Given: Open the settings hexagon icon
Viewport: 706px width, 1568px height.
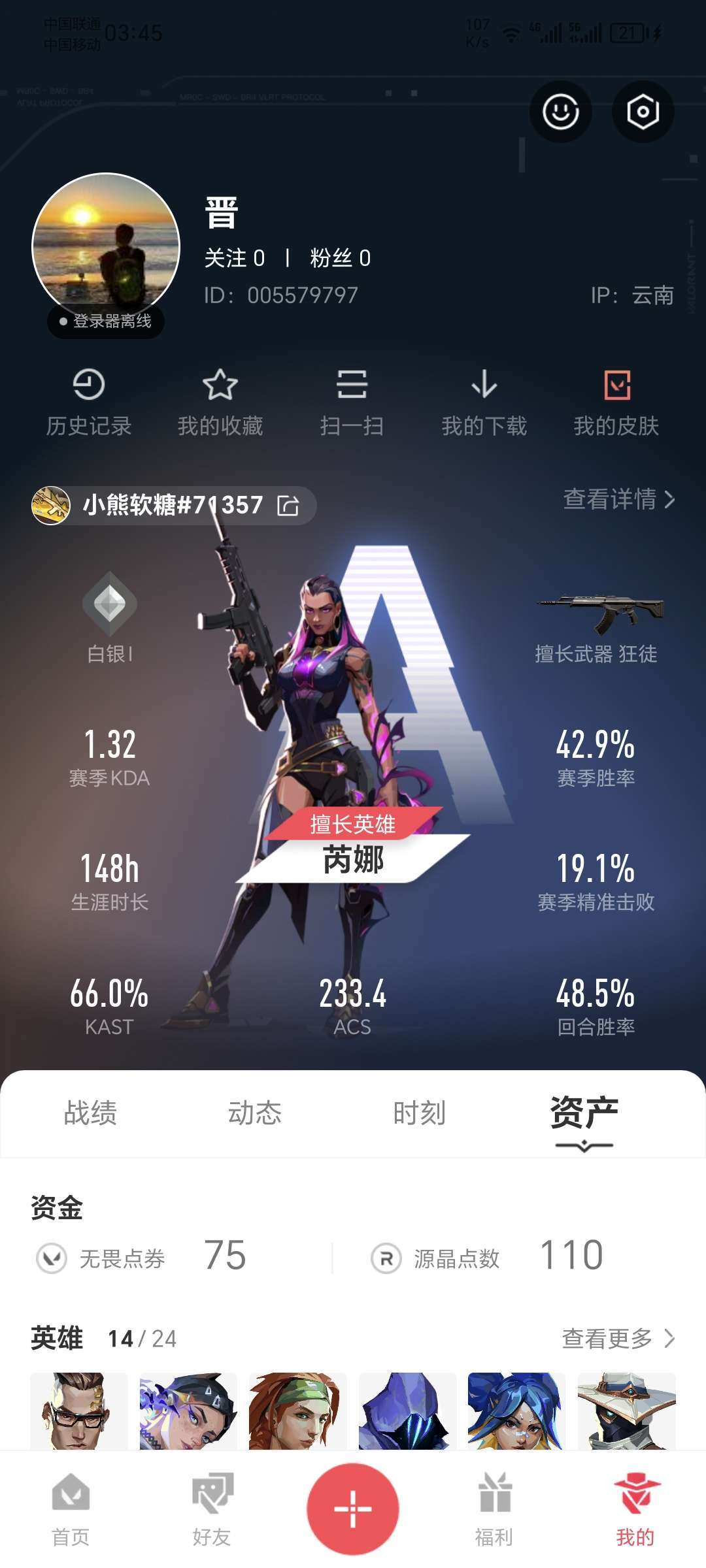Looking at the screenshot, I should click(643, 112).
